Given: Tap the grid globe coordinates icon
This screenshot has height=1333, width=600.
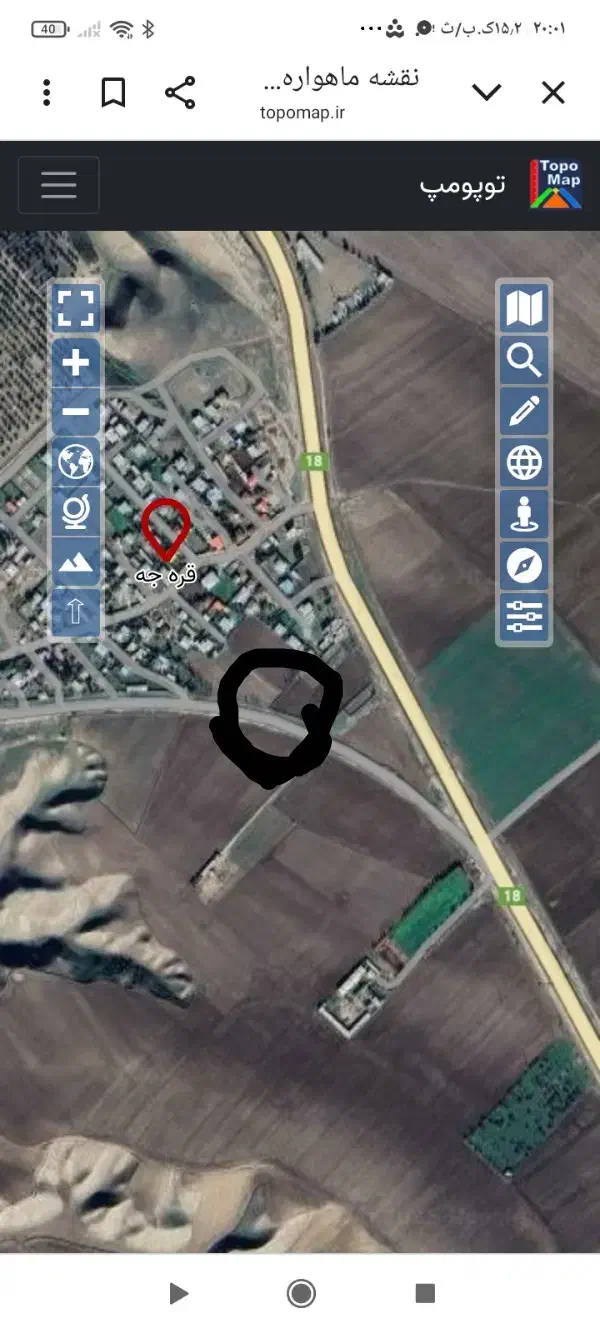Looking at the screenshot, I should (524, 463).
